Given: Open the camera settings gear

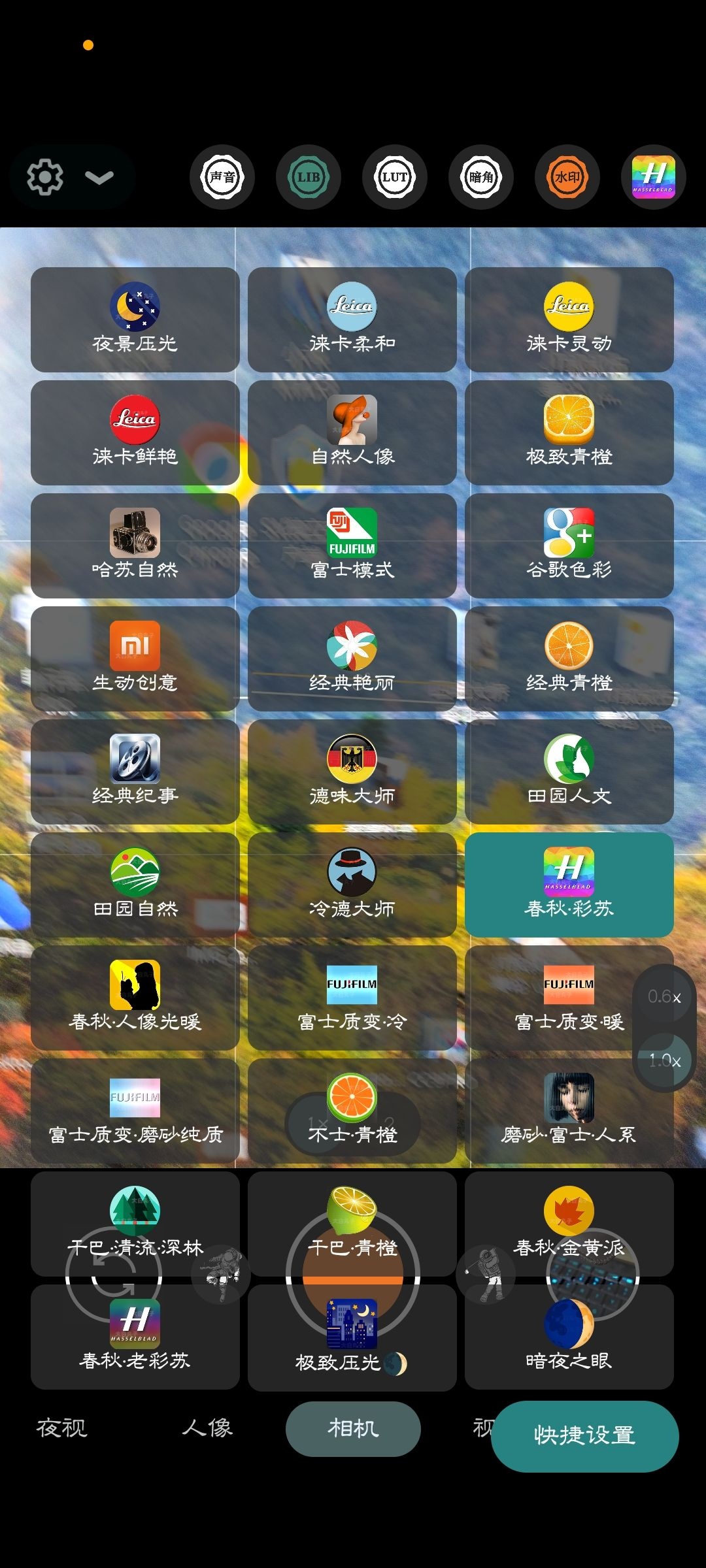Looking at the screenshot, I should coord(44,177).
